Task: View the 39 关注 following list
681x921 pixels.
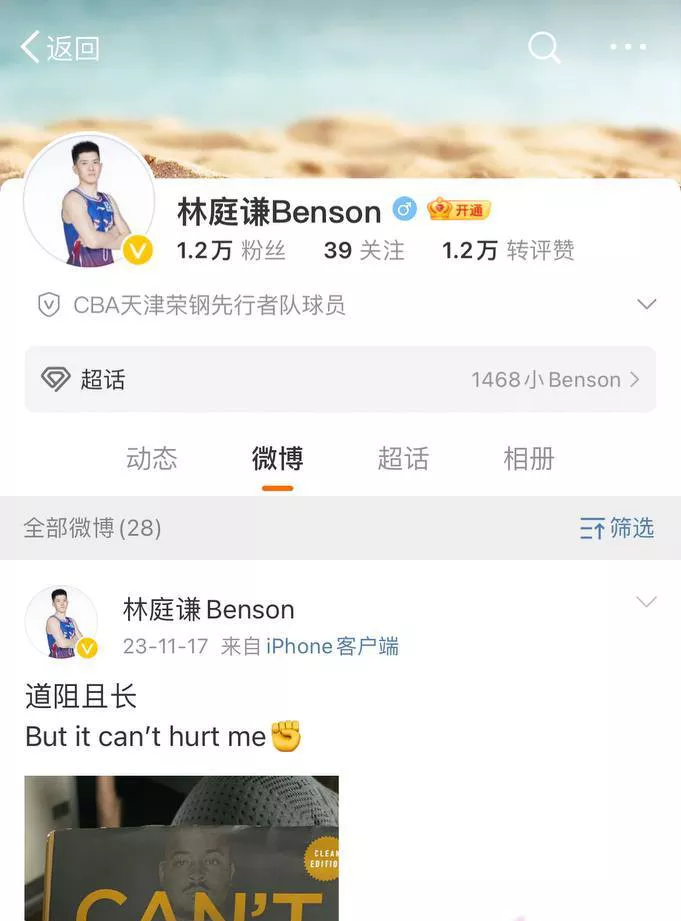Action: click(x=364, y=250)
